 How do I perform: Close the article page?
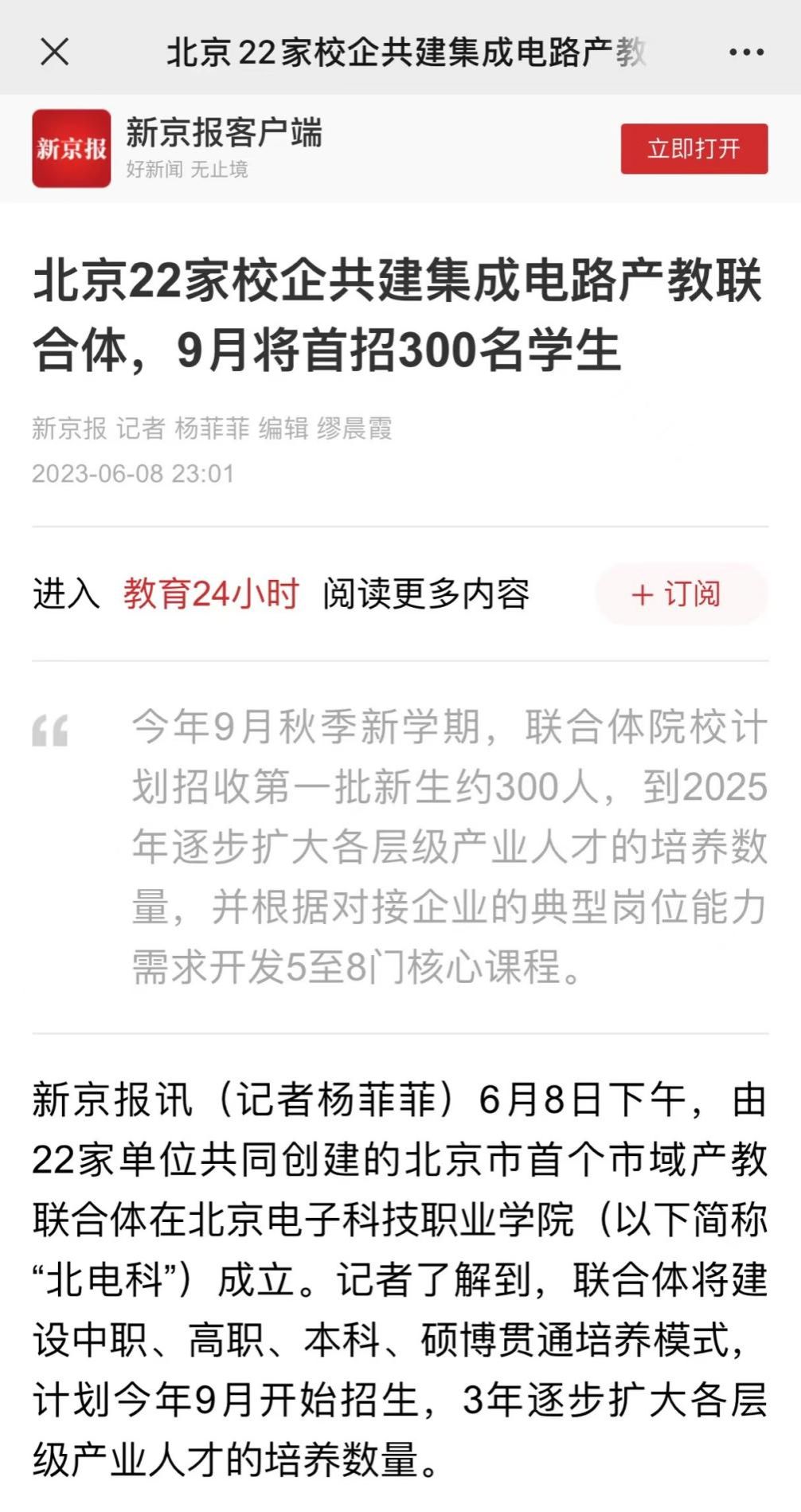click(55, 53)
